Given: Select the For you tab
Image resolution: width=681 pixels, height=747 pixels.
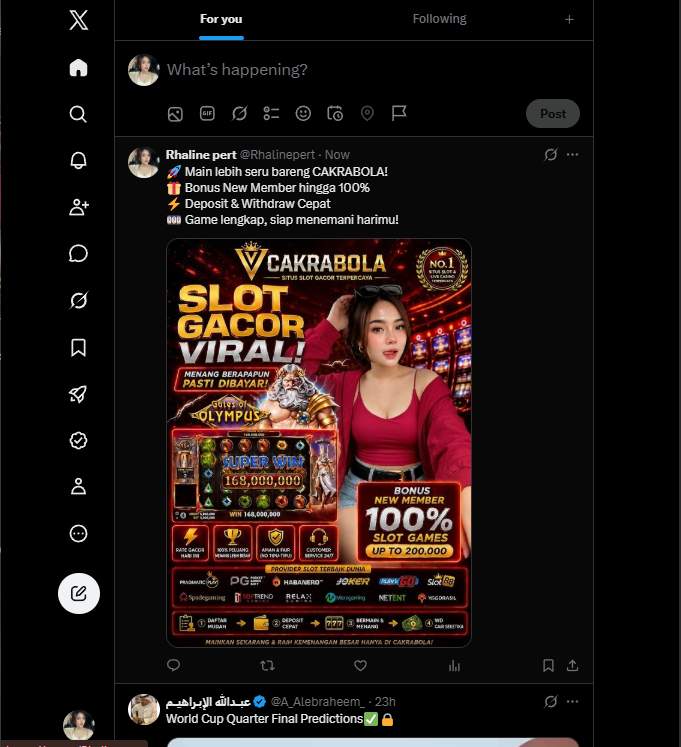Looking at the screenshot, I should pyautogui.click(x=221, y=19).
